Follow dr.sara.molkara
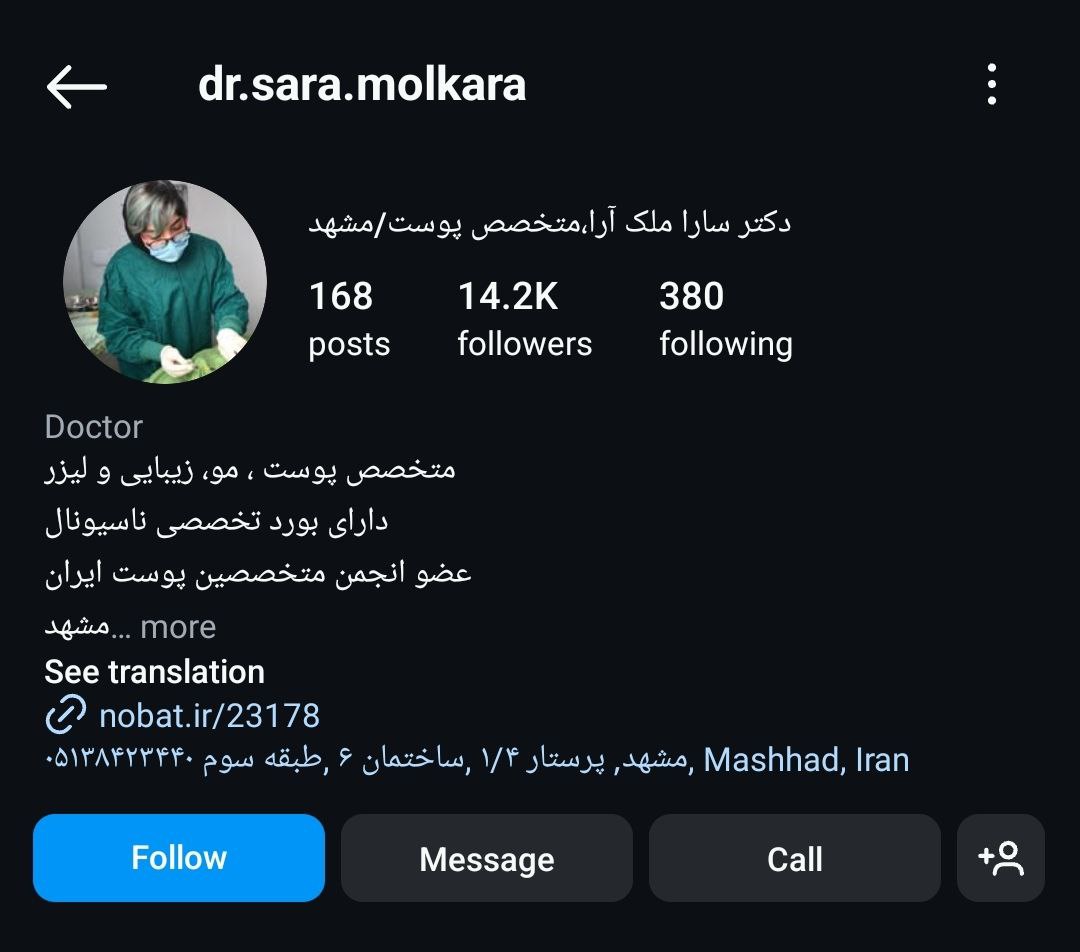This screenshot has height=952, width=1080. 179,858
